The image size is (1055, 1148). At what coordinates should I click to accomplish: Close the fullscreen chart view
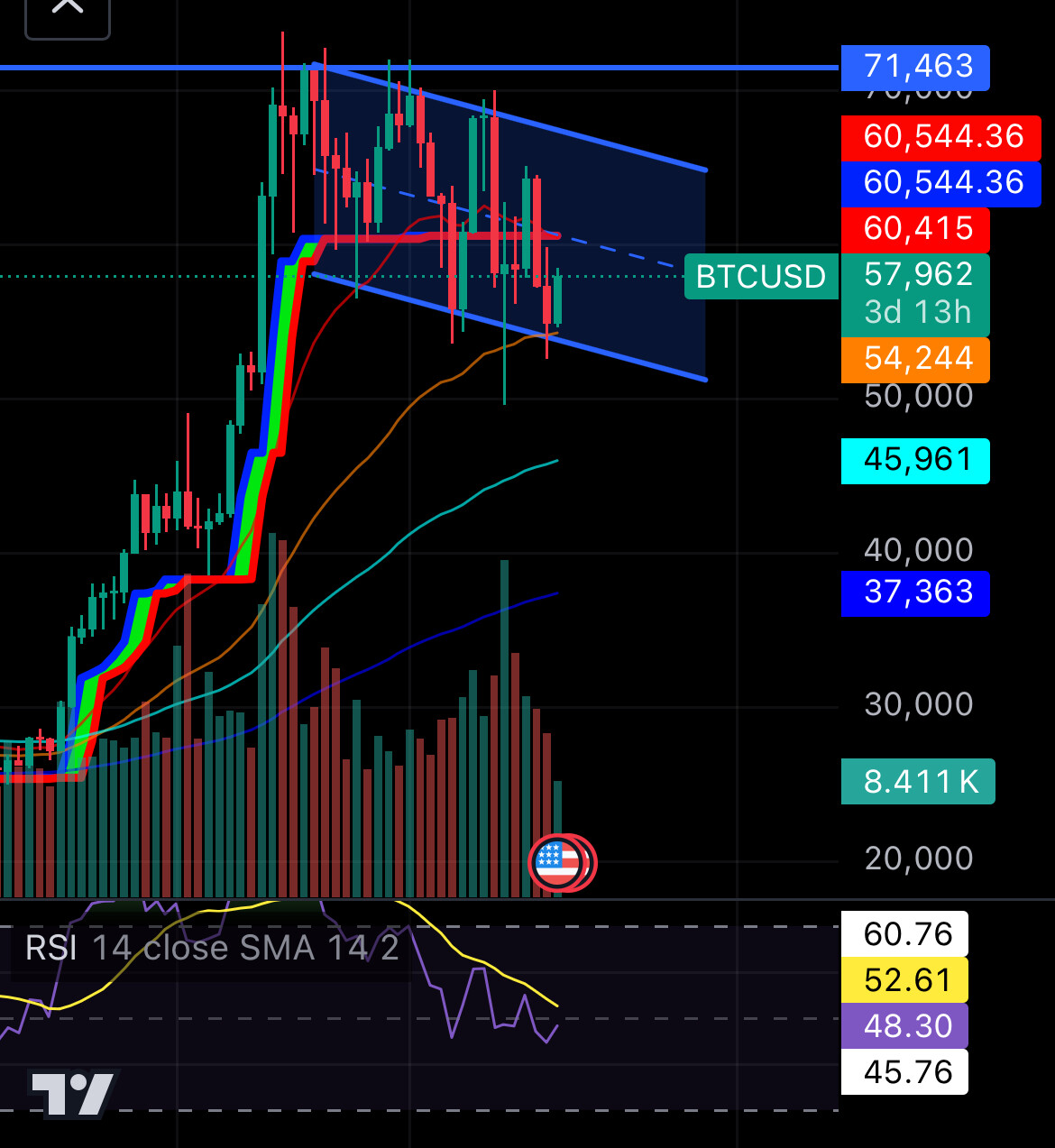pyautogui.click(x=68, y=11)
